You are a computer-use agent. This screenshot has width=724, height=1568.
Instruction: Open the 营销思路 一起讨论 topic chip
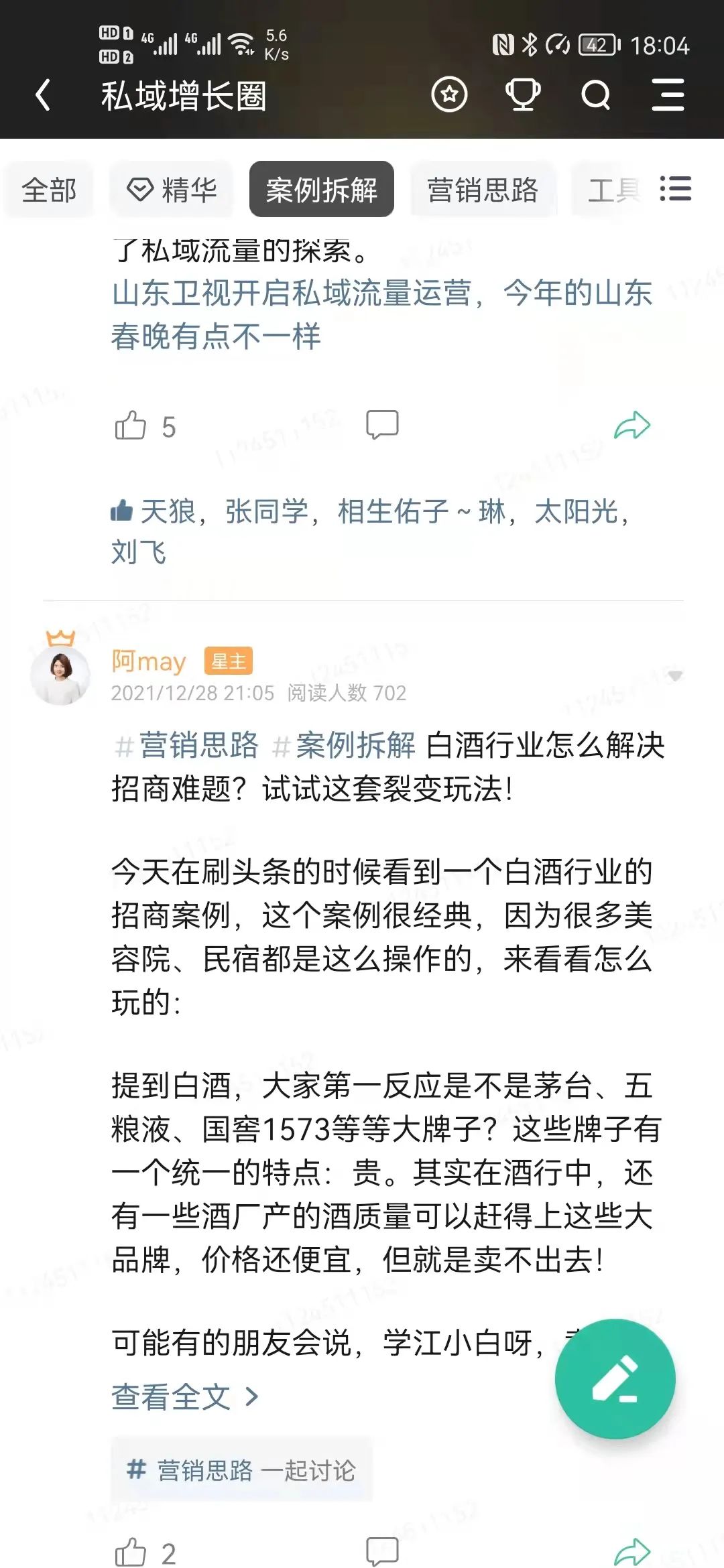click(x=241, y=1470)
